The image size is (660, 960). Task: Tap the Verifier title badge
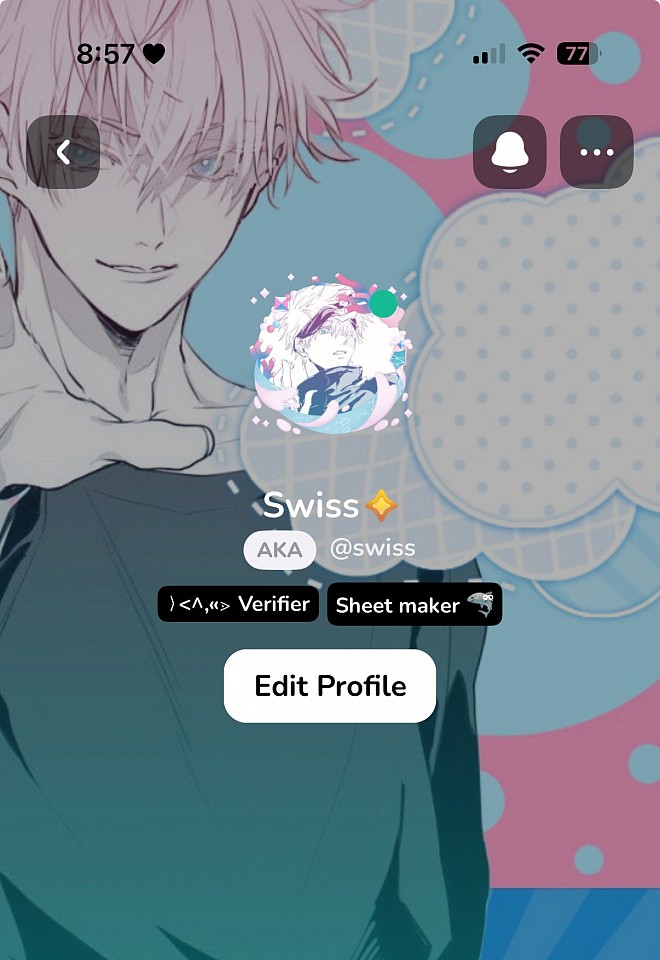[x=239, y=604]
